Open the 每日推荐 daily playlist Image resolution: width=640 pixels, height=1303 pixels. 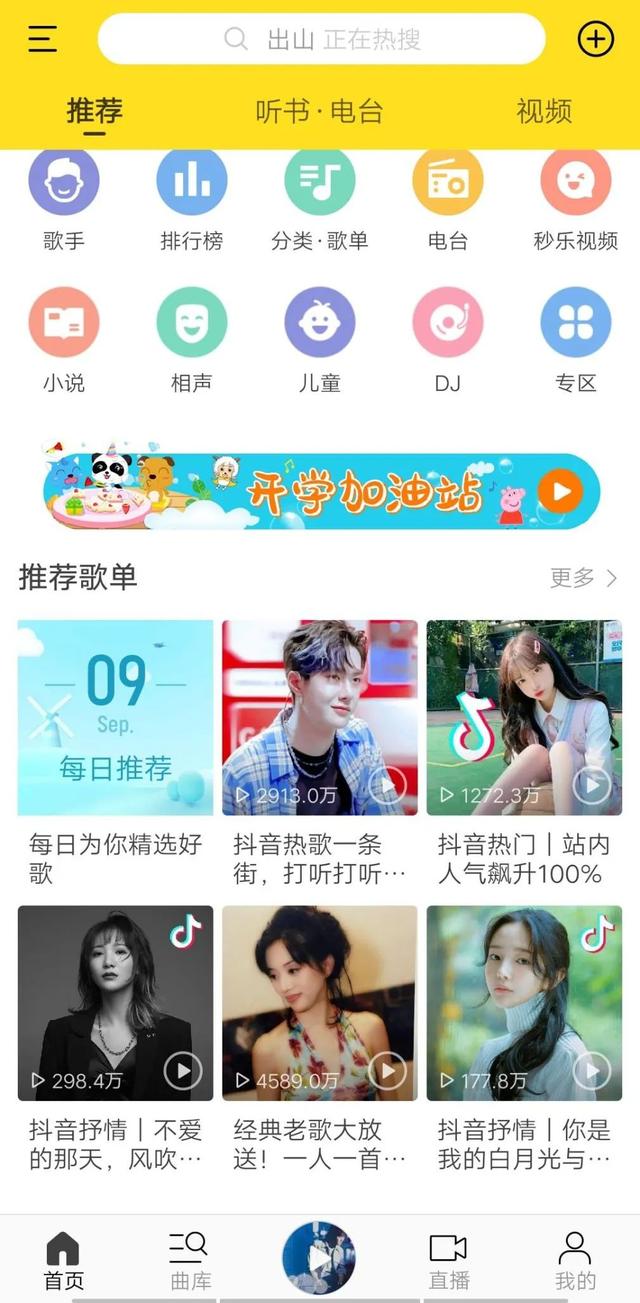[116, 717]
